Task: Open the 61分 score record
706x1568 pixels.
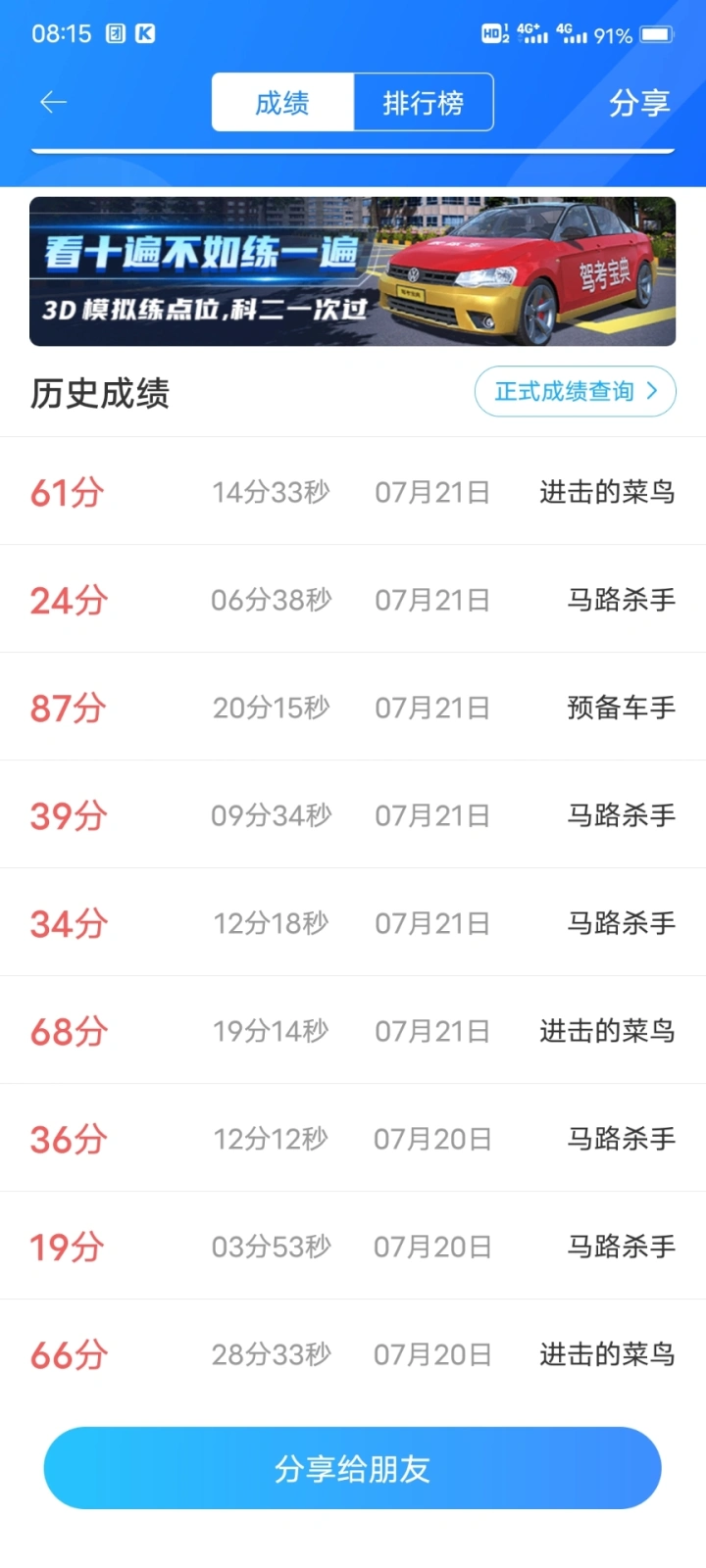Action: (x=353, y=491)
